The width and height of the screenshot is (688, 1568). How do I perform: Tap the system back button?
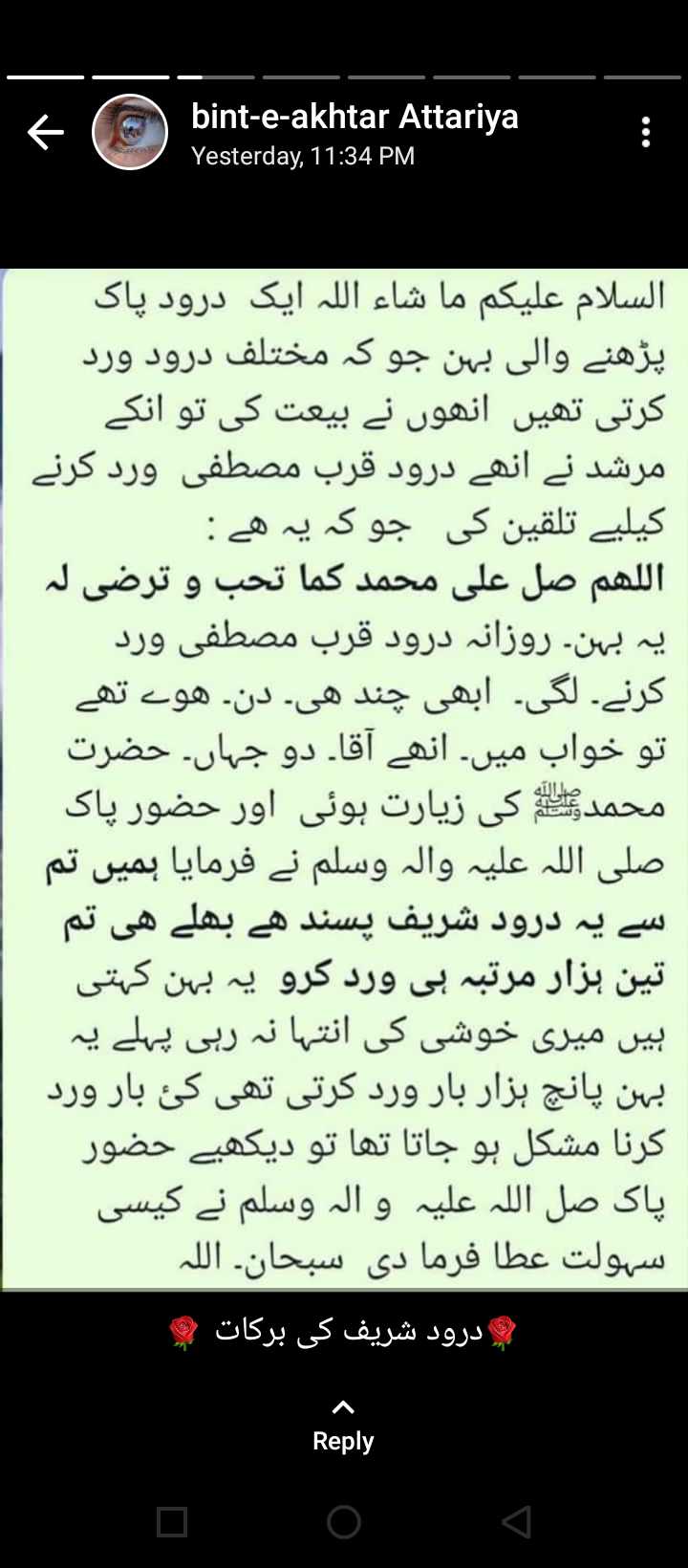tap(516, 1522)
